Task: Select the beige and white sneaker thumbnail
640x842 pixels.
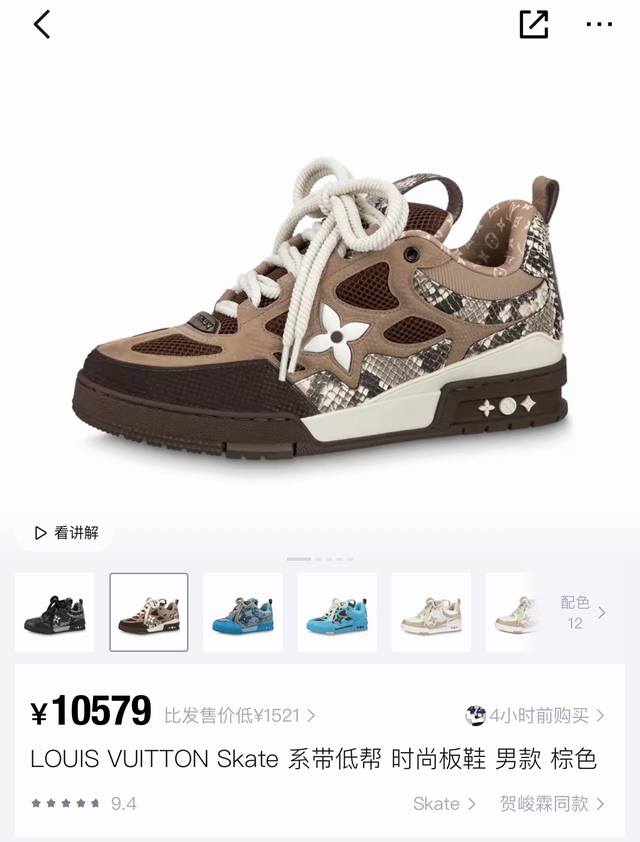Action: point(431,612)
